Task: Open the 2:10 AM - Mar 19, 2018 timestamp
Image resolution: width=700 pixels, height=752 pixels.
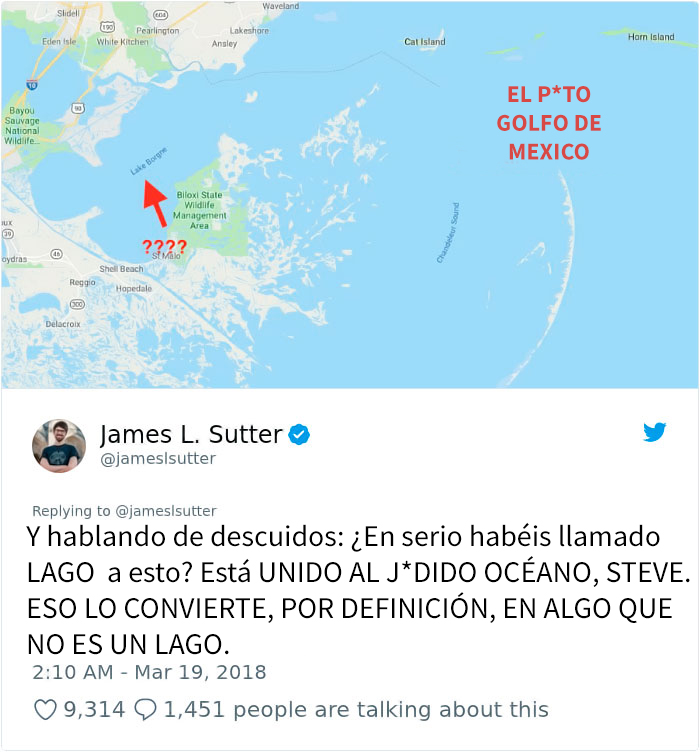Action: coord(149,672)
